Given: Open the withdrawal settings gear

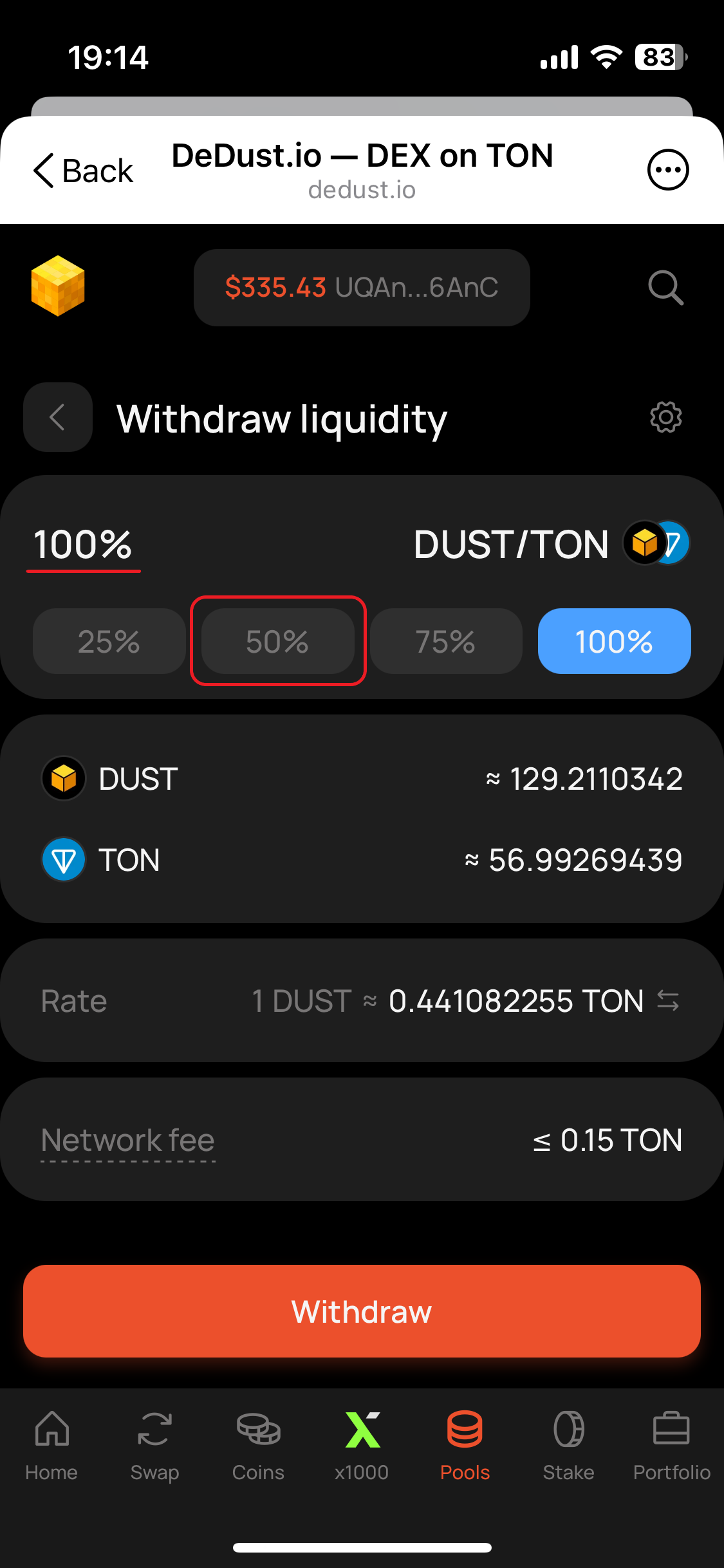Looking at the screenshot, I should click(665, 418).
